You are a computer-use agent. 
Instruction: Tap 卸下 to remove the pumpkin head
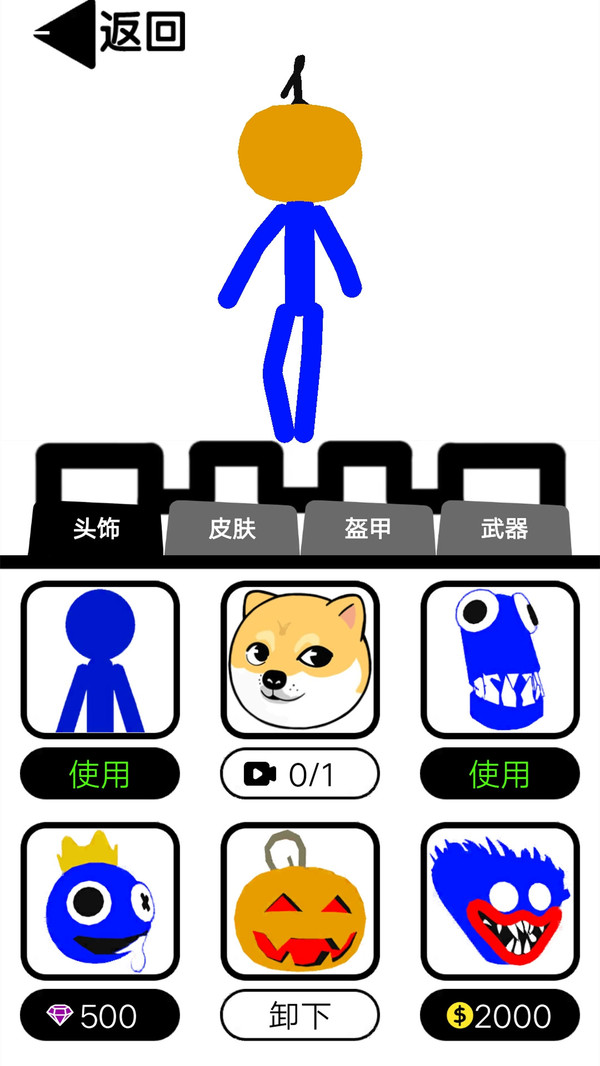pos(300,1016)
